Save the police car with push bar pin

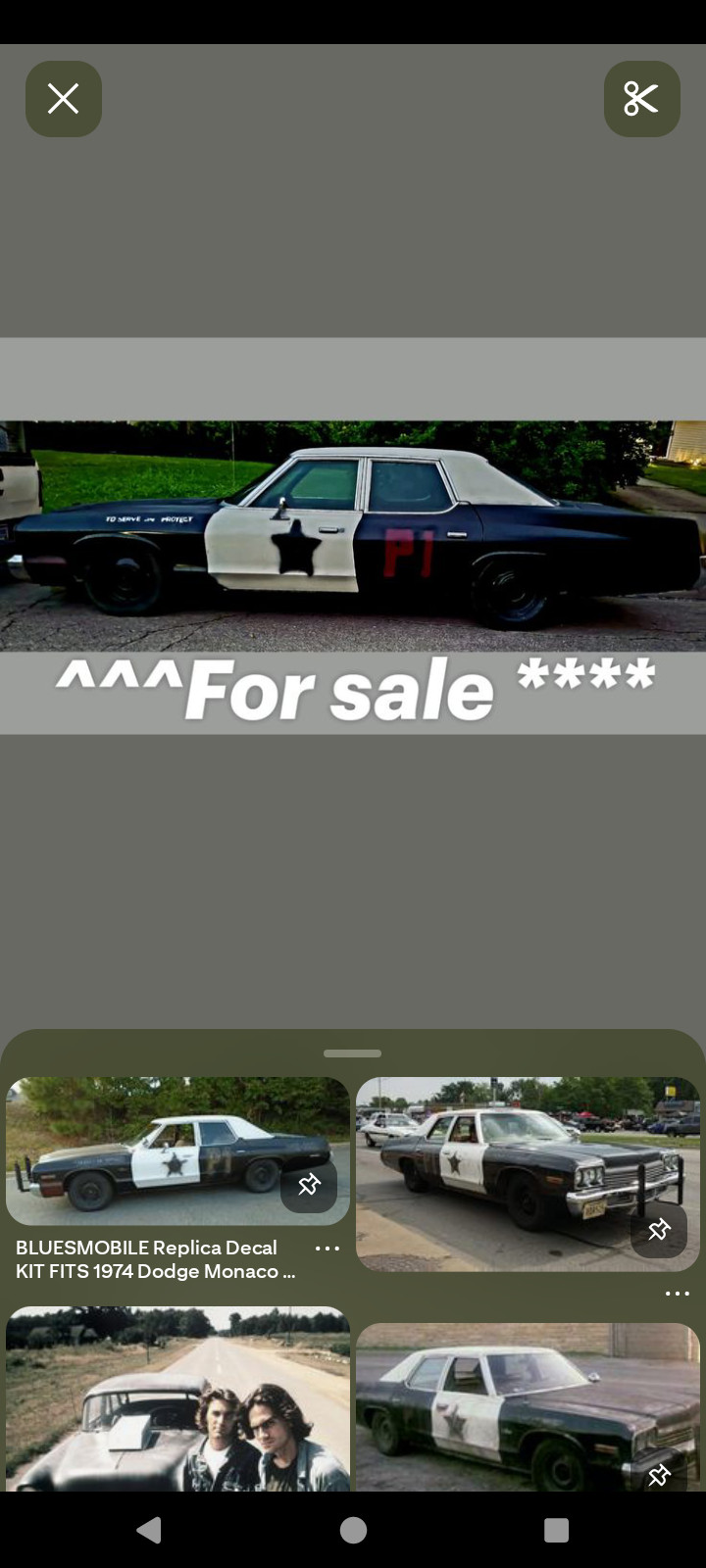tap(659, 1229)
